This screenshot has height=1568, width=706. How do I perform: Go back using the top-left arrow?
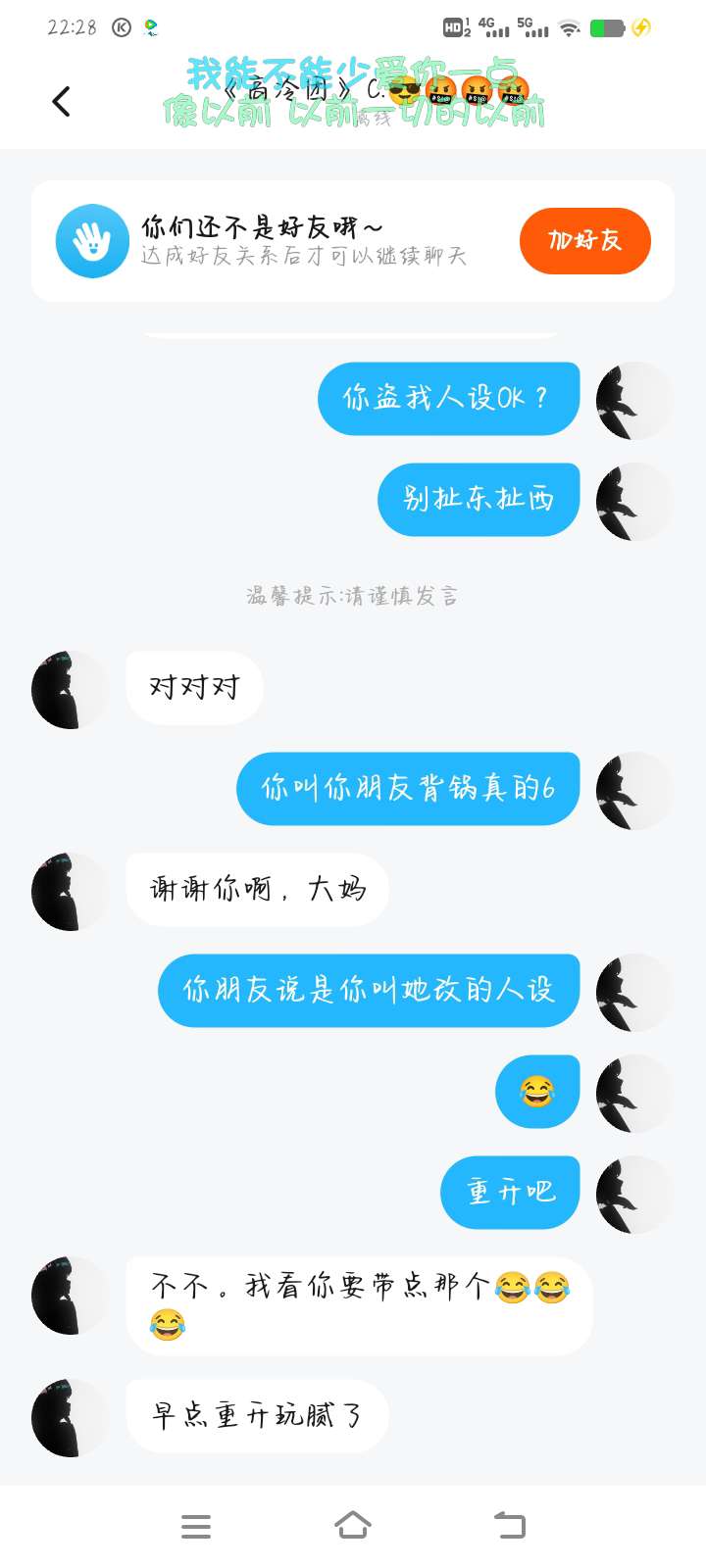(x=61, y=101)
